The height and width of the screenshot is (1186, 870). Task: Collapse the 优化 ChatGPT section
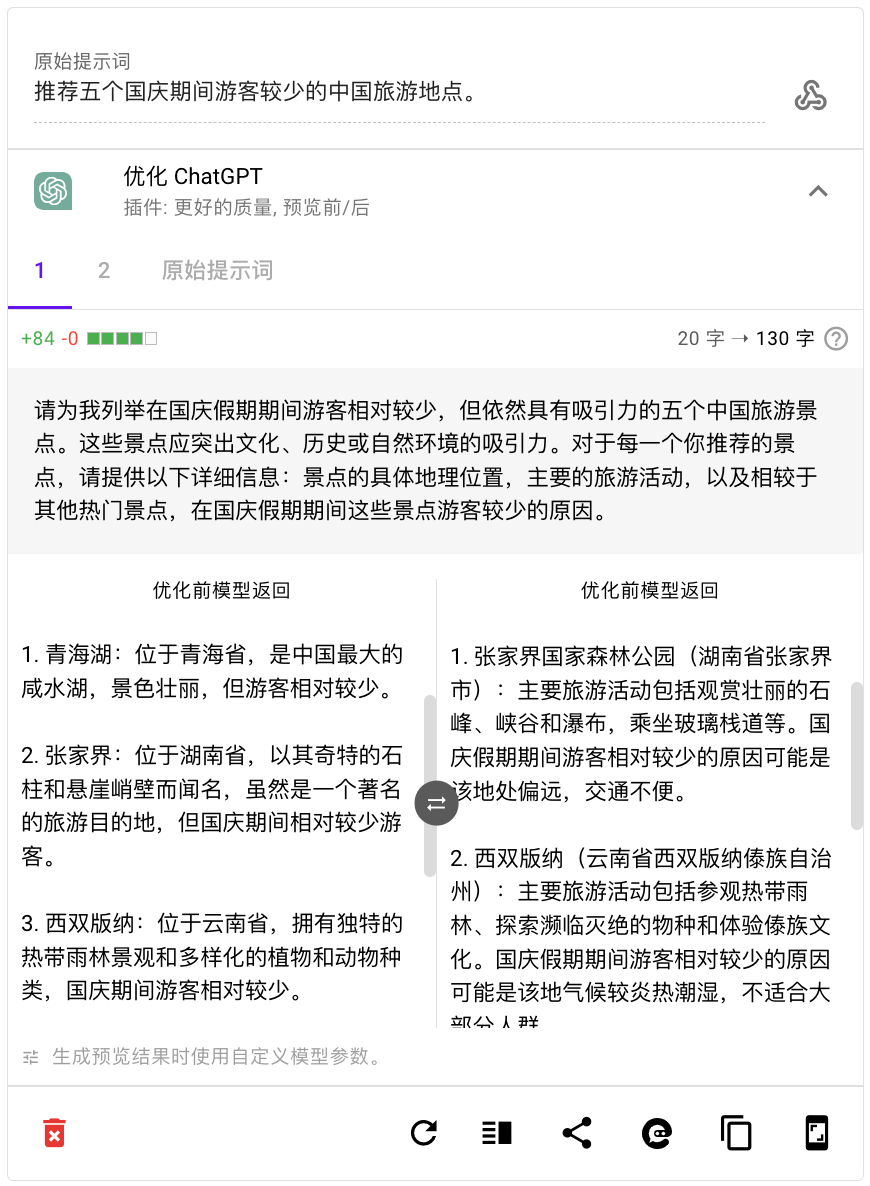tap(817, 190)
